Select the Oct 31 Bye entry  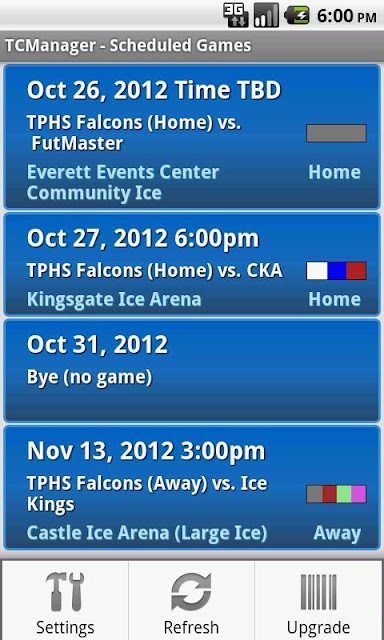point(192,371)
